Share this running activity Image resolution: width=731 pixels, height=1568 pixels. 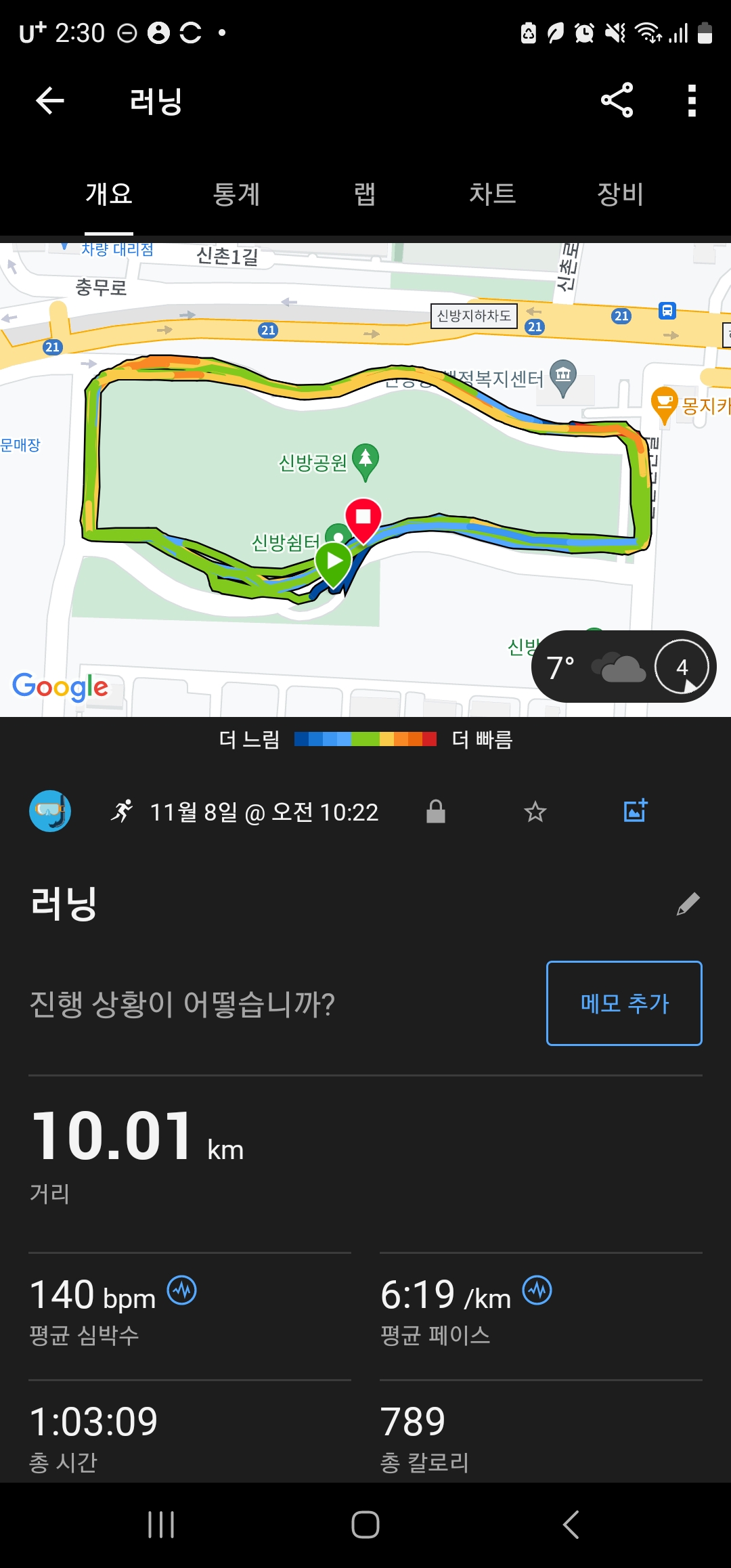(x=617, y=100)
